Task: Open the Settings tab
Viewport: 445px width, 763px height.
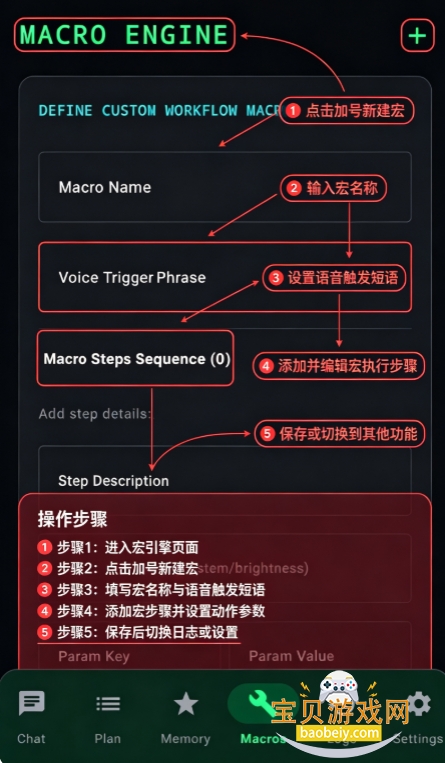Action: (418, 717)
